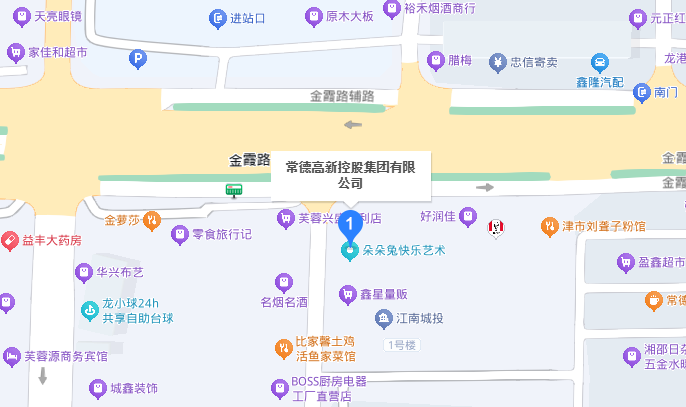Screen dimensions: 686x407
Task: Select the 忠信寄卖 marker
Action: point(497,62)
